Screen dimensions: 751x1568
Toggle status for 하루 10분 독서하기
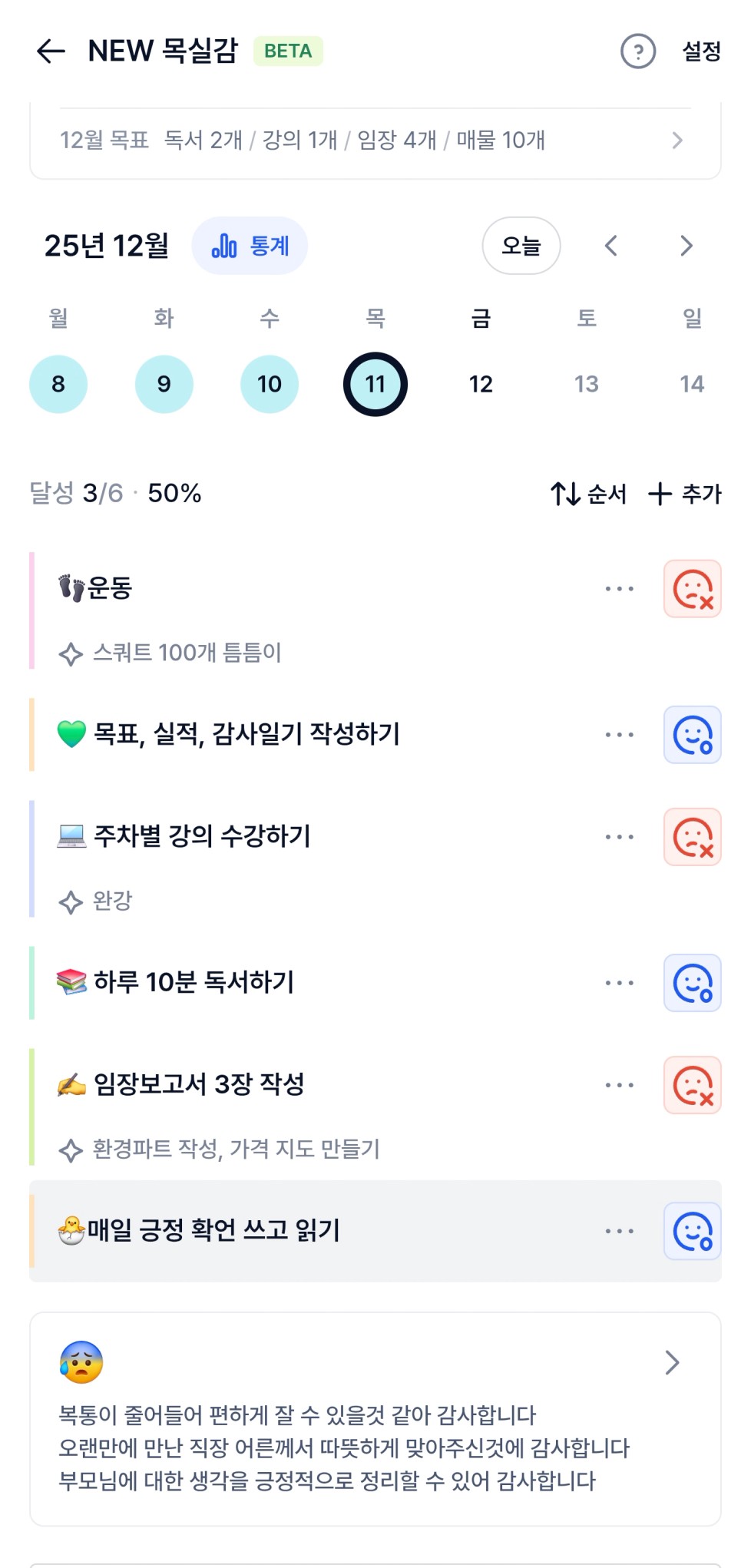click(x=692, y=983)
